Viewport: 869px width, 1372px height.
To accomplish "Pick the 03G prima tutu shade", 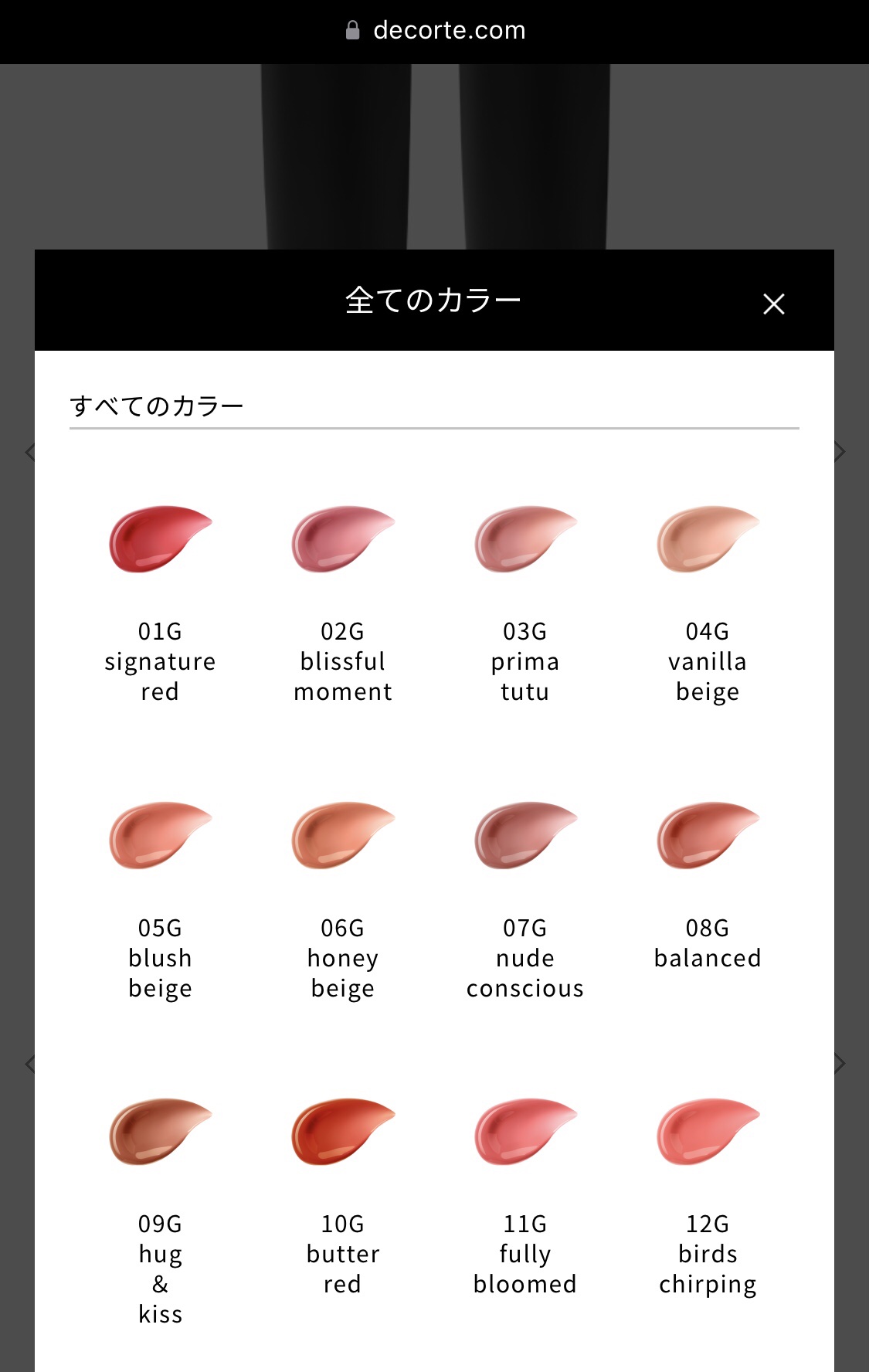I will point(525,539).
